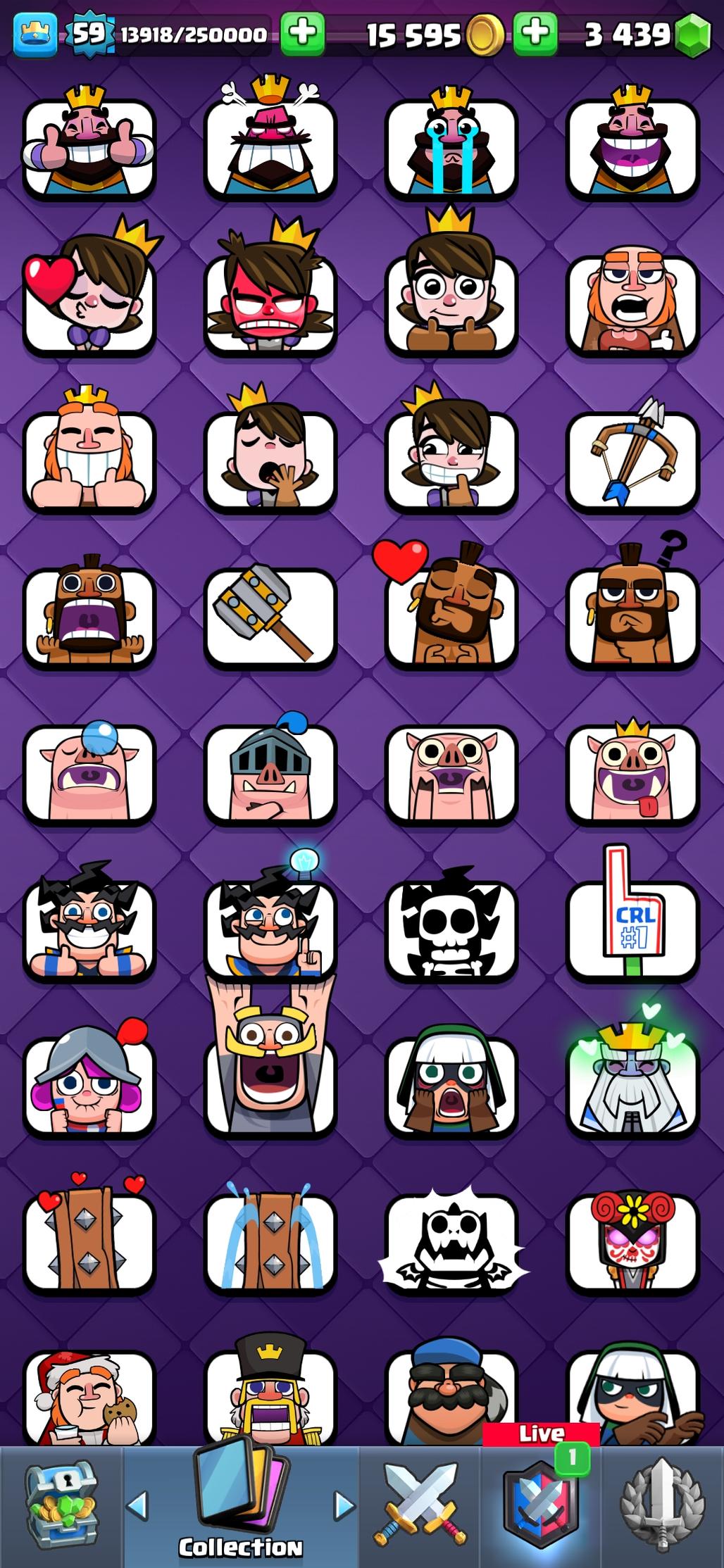Select the hammer emote
This screenshot has width=724, height=1568.
pyautogui.click(x=270, y=616)
